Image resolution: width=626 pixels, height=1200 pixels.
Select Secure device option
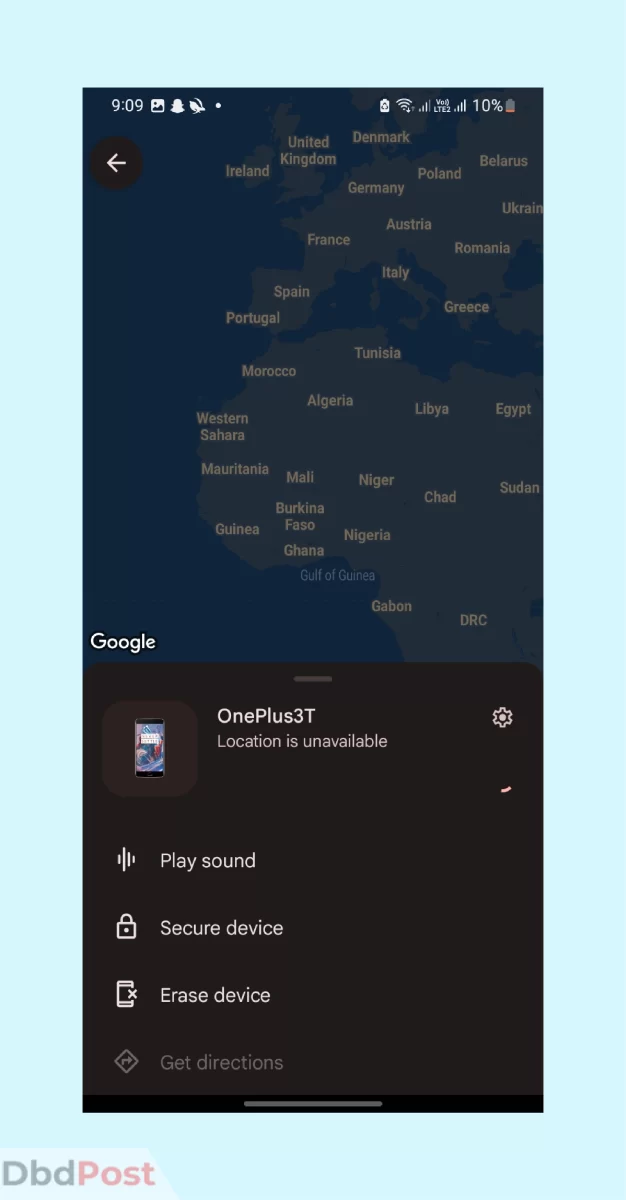[313, 928]
